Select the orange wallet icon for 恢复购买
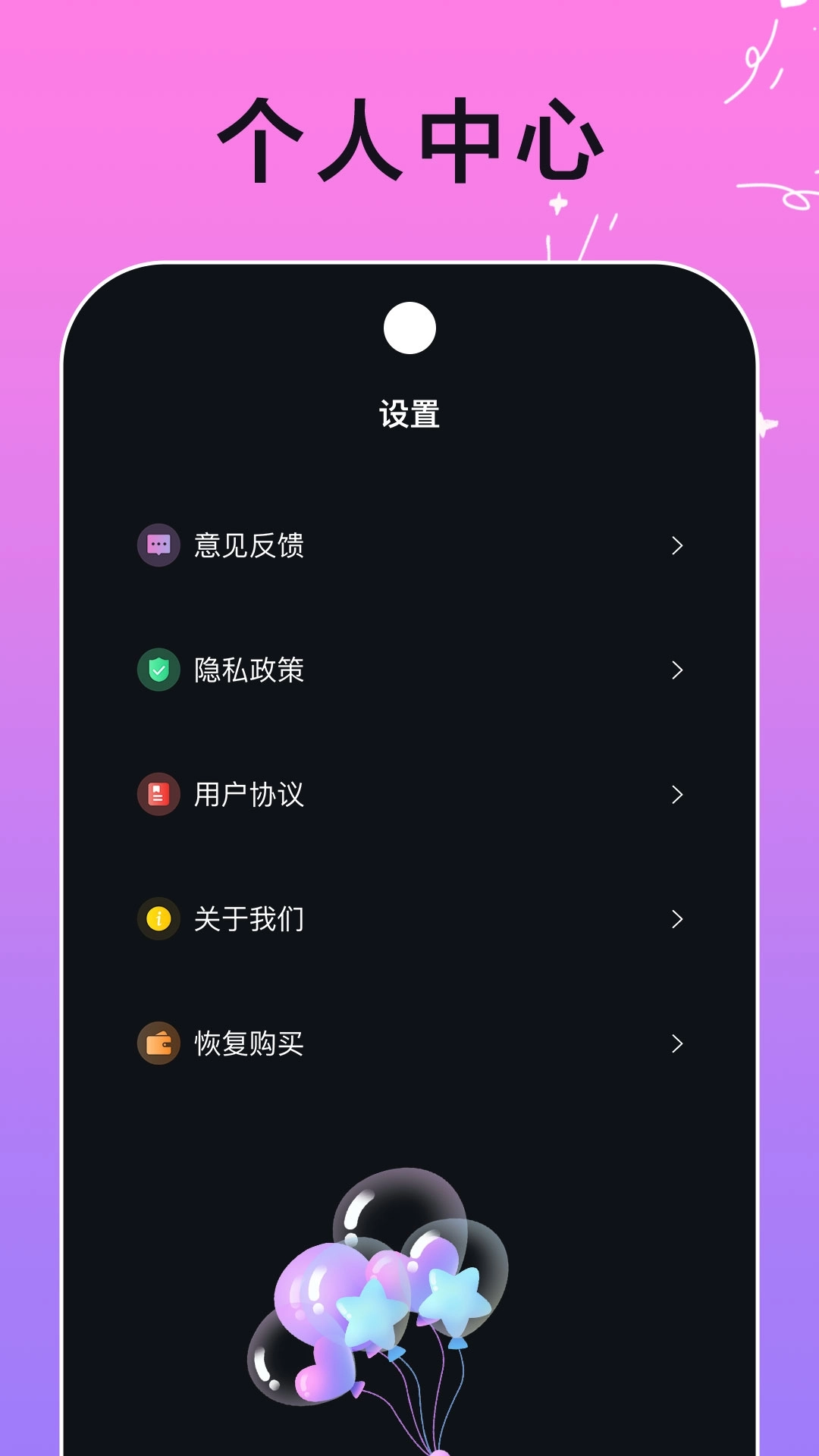This screenshot has width=819, height=1456. tap(158, 1045)
